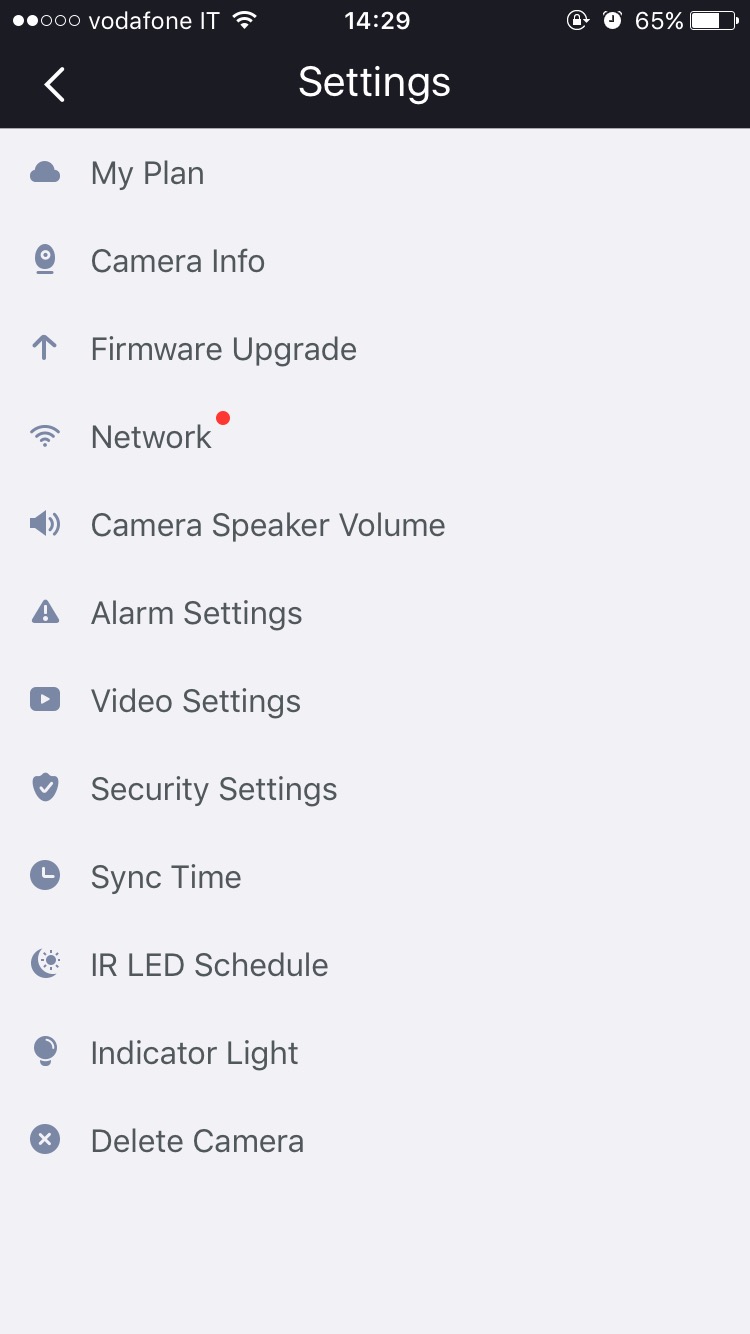This screenshot has height=1334, width=750.
Task: Open Firmware Upgrade
Action: click(223, 350)
